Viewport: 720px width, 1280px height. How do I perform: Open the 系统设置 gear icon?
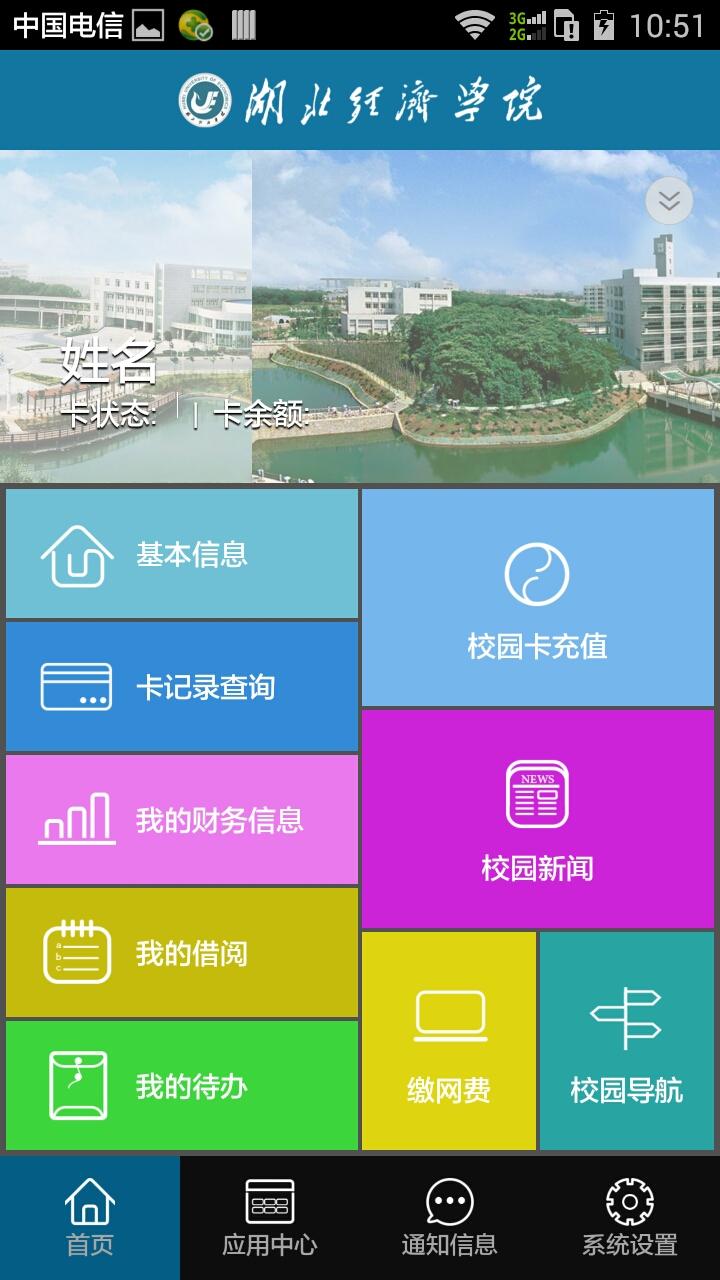click(x=629, y=1200)
